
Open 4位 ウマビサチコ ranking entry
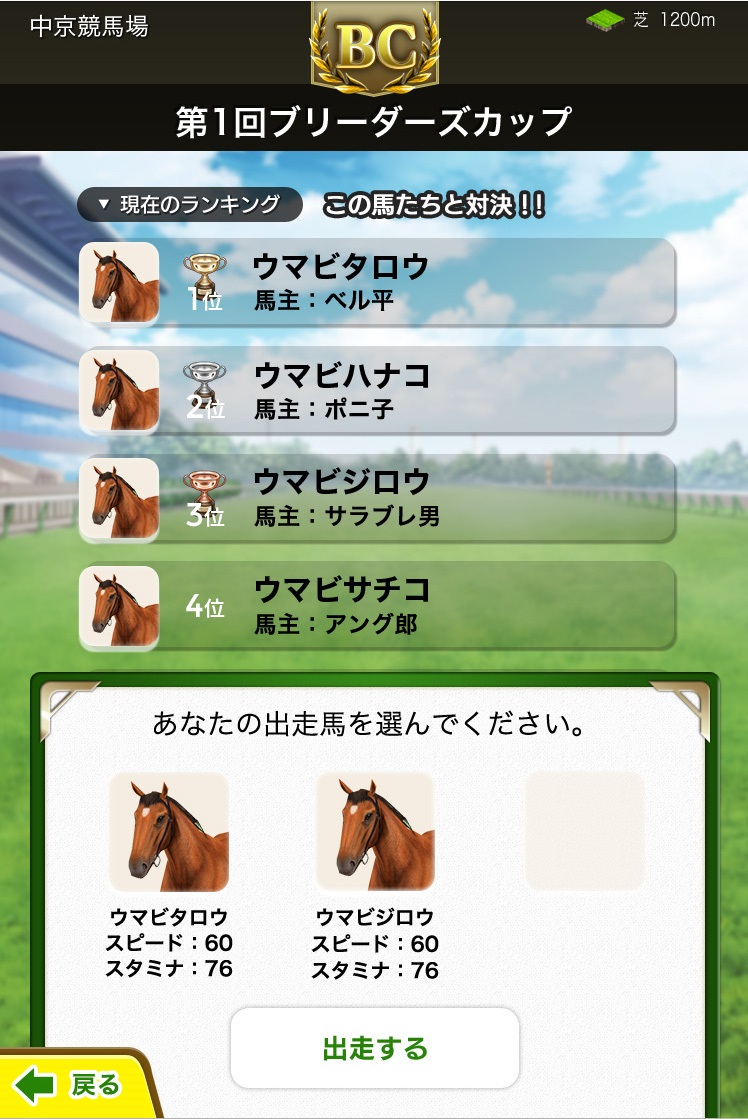tap(377, 606)
